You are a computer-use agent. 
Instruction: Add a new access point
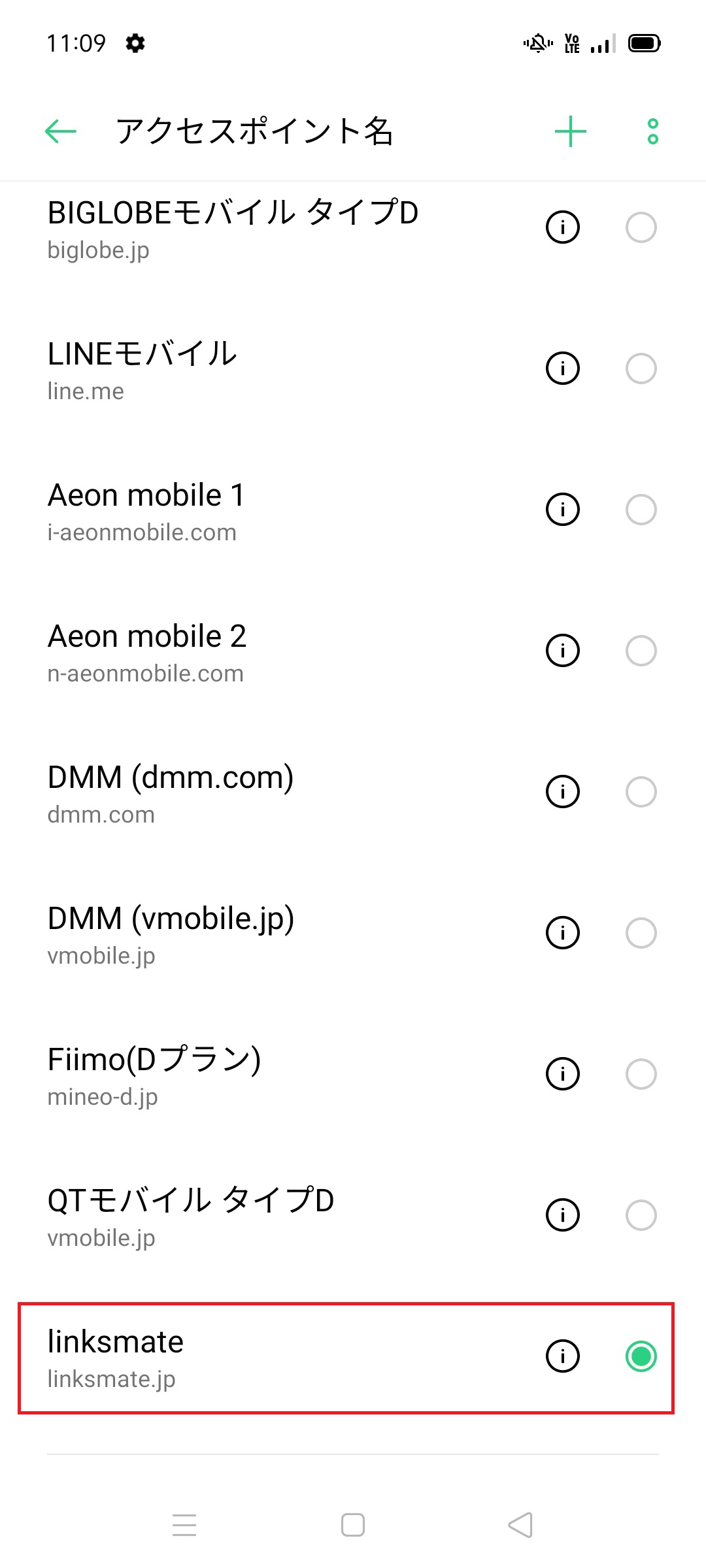(x=571, y=131)
